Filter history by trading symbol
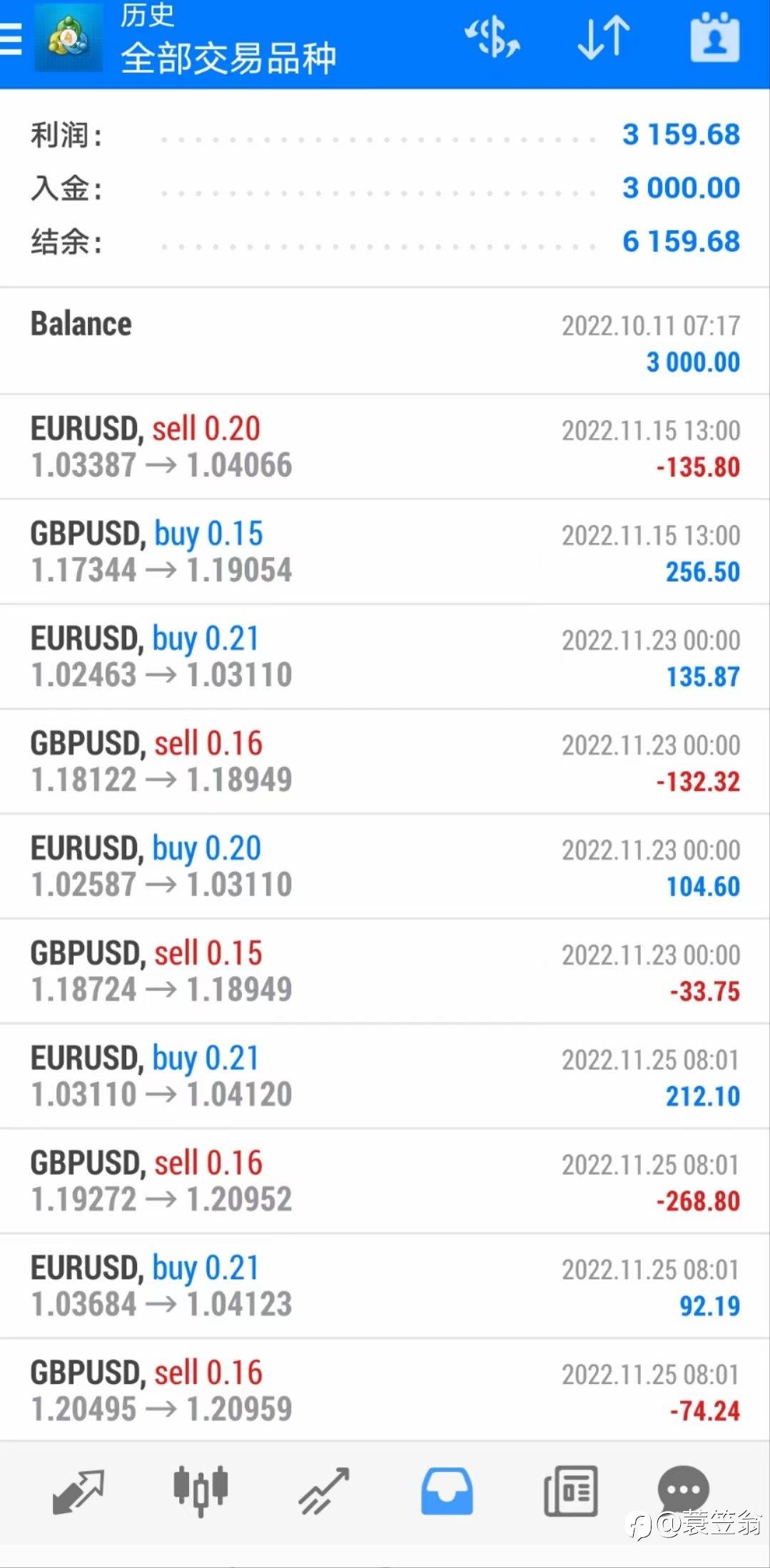This screenshot has height=1568, width=770. point(492,38)
